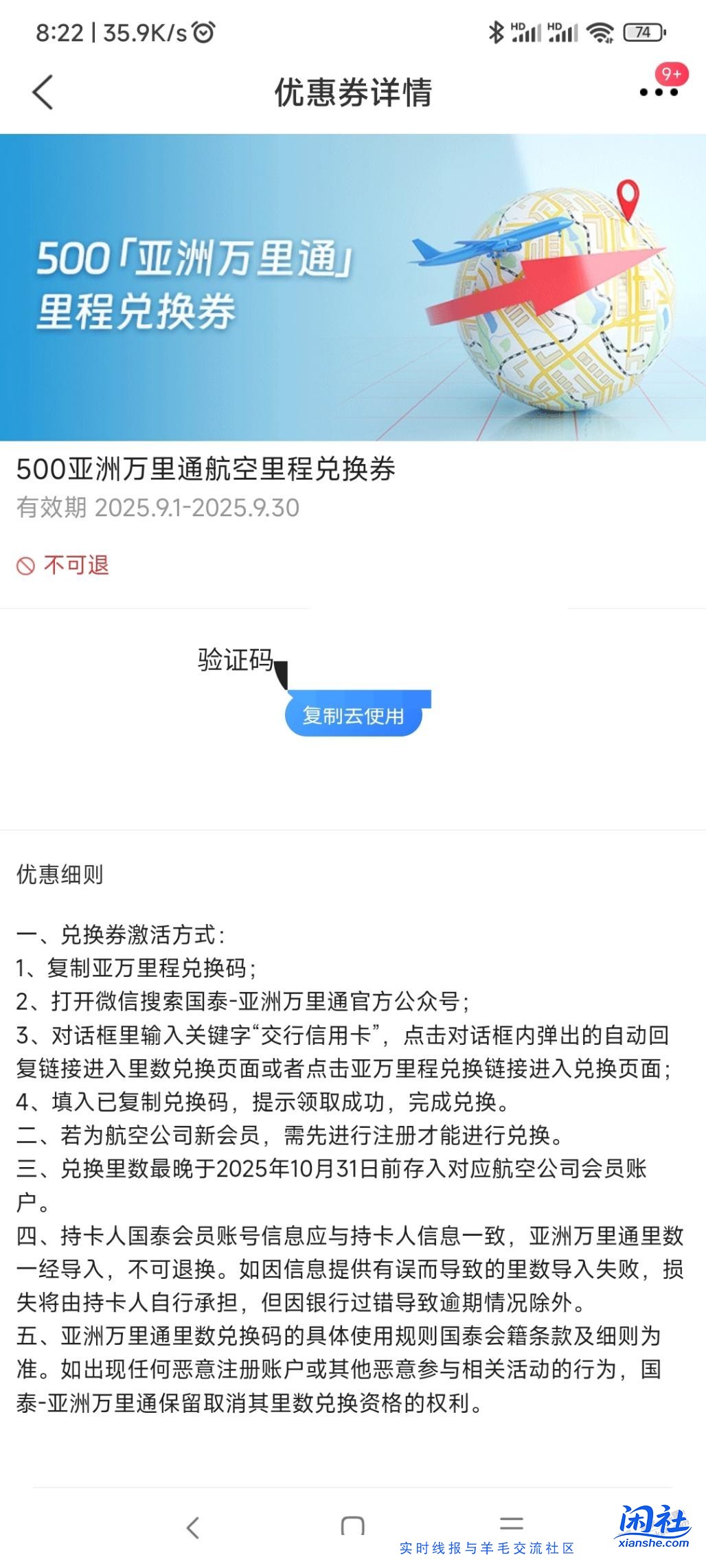
Task: Tap the prohibition icon next to 不可退
Action: (25, 564)
